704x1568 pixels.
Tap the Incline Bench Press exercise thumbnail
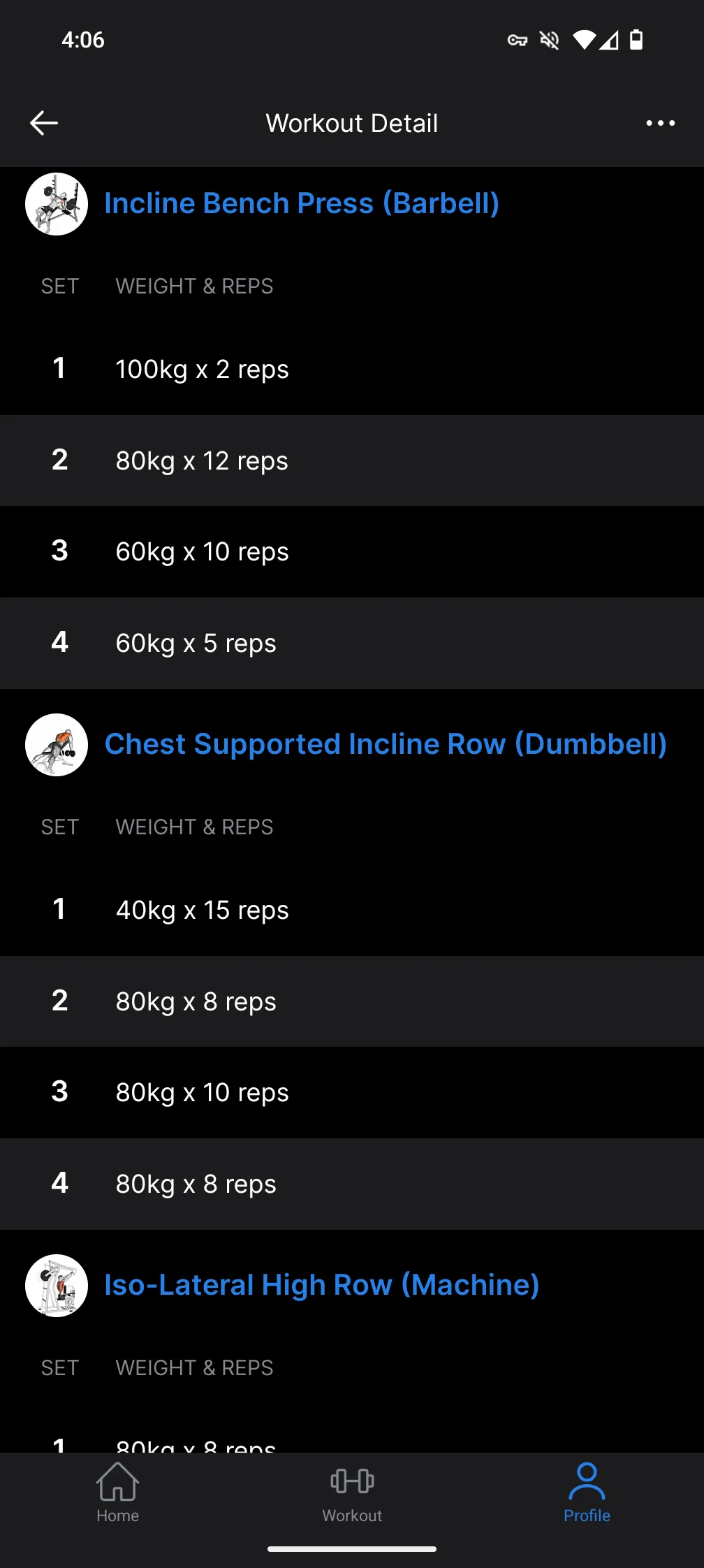tap(57, 204)
